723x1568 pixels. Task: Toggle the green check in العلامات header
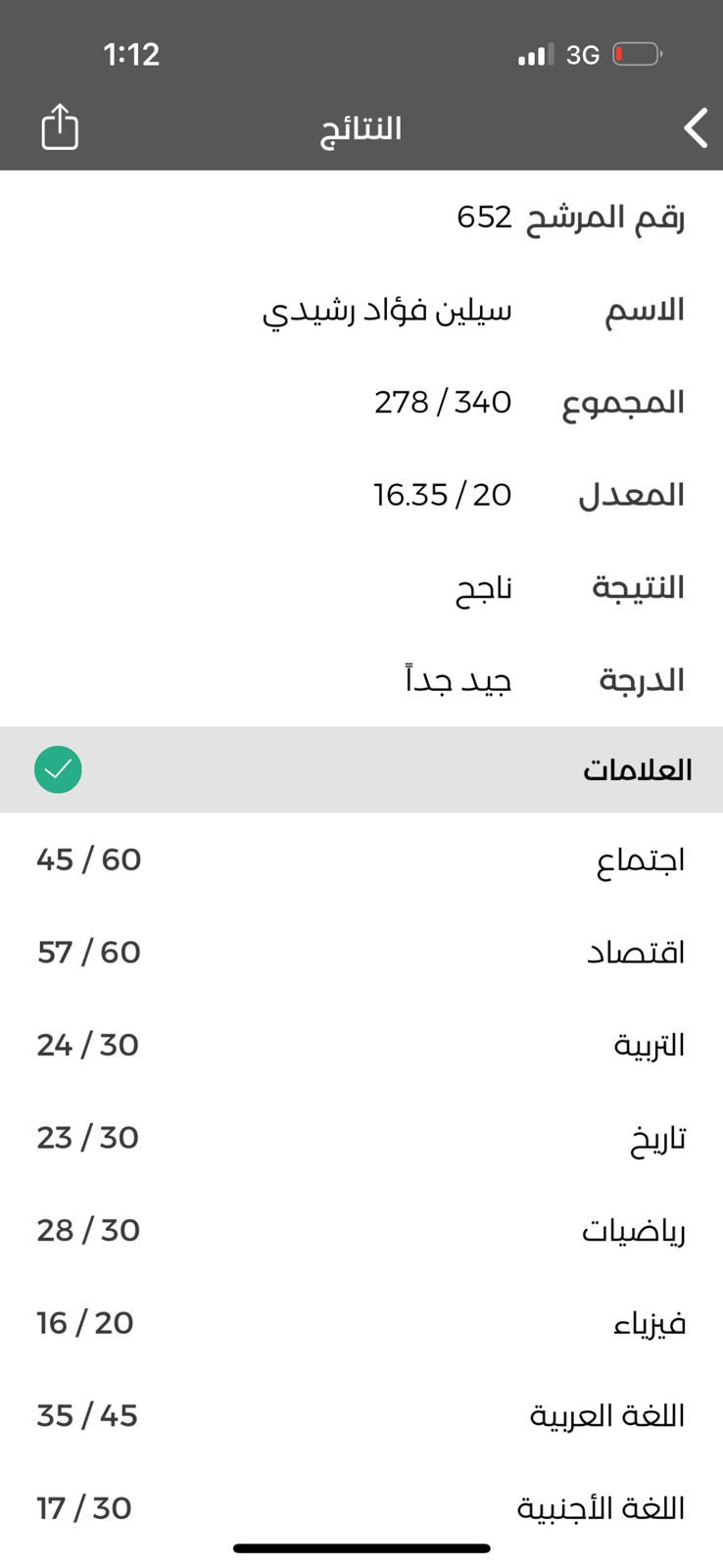click(58, 769)
